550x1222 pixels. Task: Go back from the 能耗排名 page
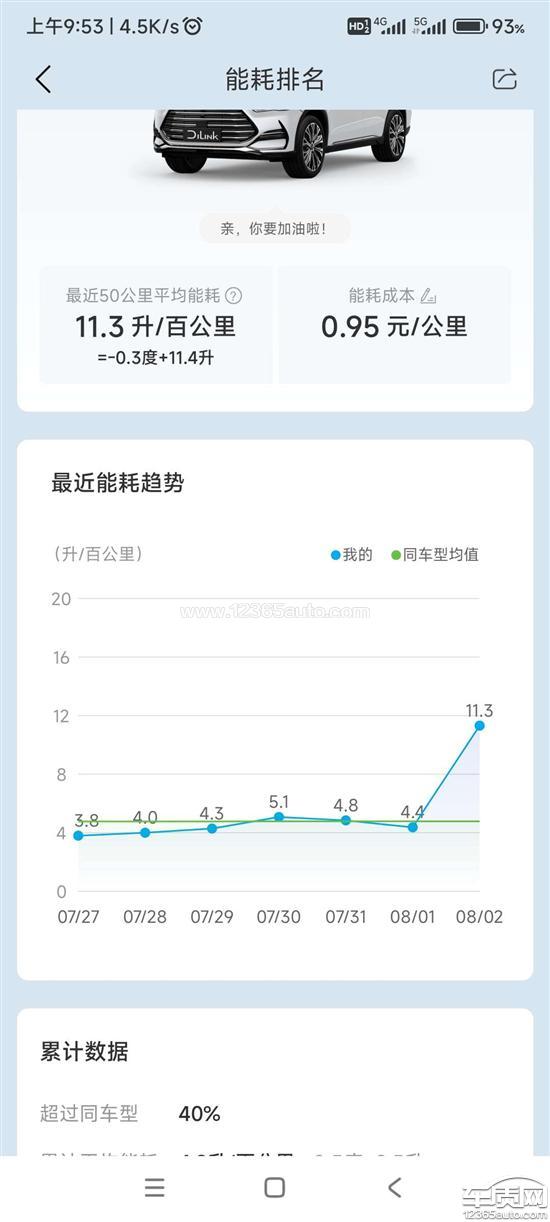(x=43, y=80)
